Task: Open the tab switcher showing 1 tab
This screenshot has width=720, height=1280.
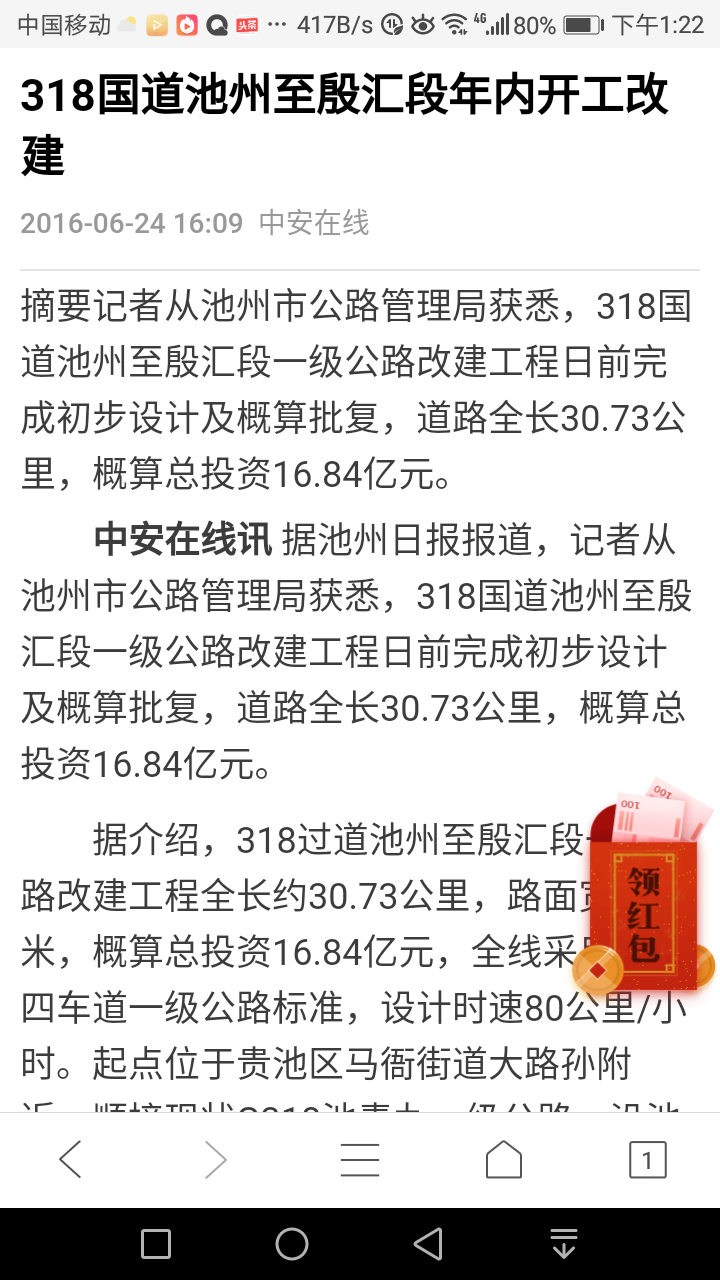Action: pos(647,1160)
